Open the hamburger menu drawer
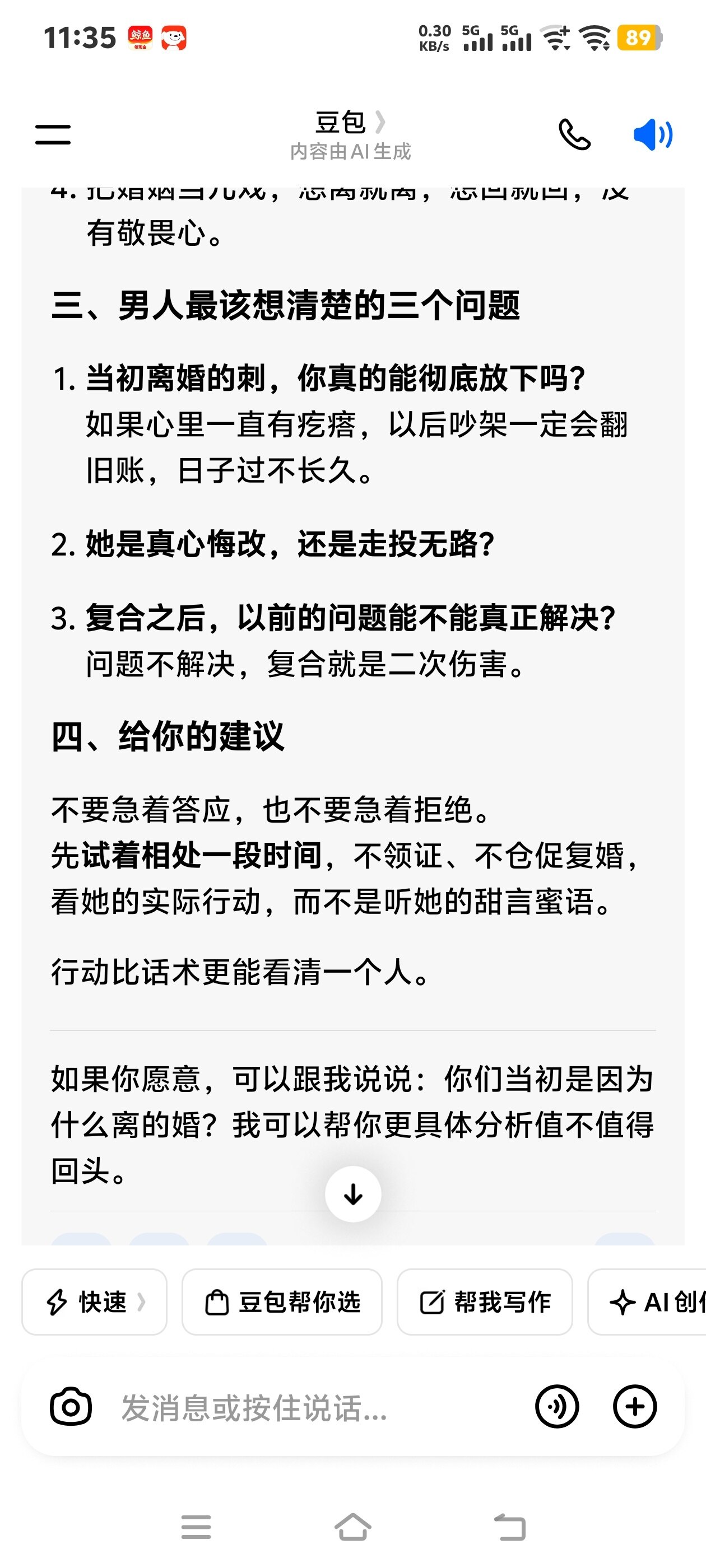The image size is (706, 1568). 53,134
